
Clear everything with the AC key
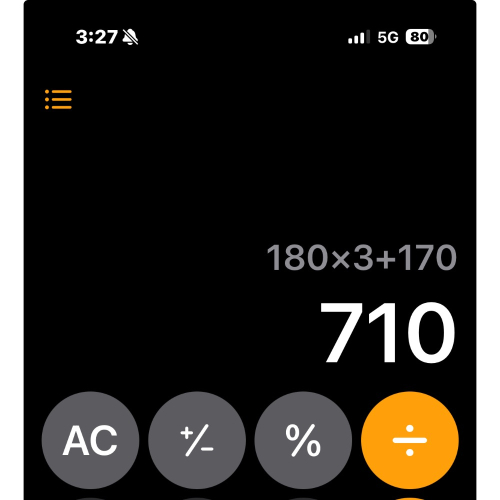pyautogui.click(x=90, y=440)
